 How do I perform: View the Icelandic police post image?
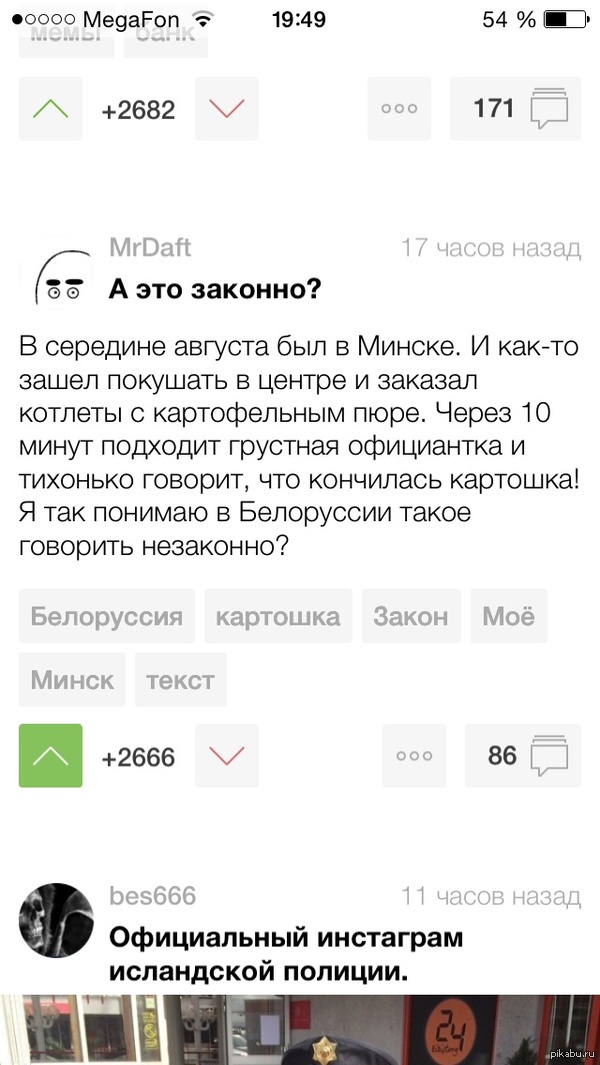(x=300, y=1028)
